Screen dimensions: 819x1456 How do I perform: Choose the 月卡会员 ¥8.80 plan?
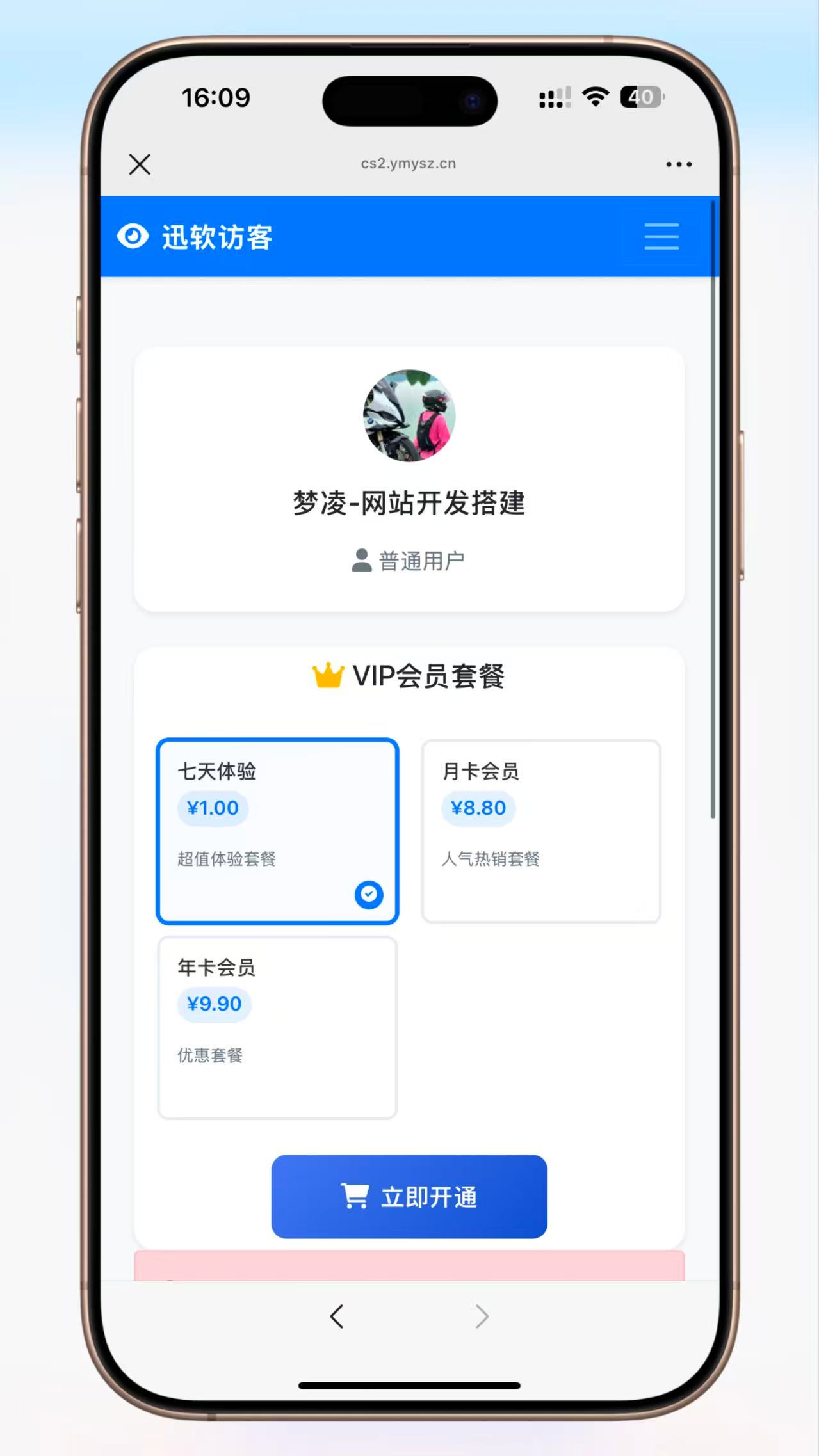click(541, 831)
